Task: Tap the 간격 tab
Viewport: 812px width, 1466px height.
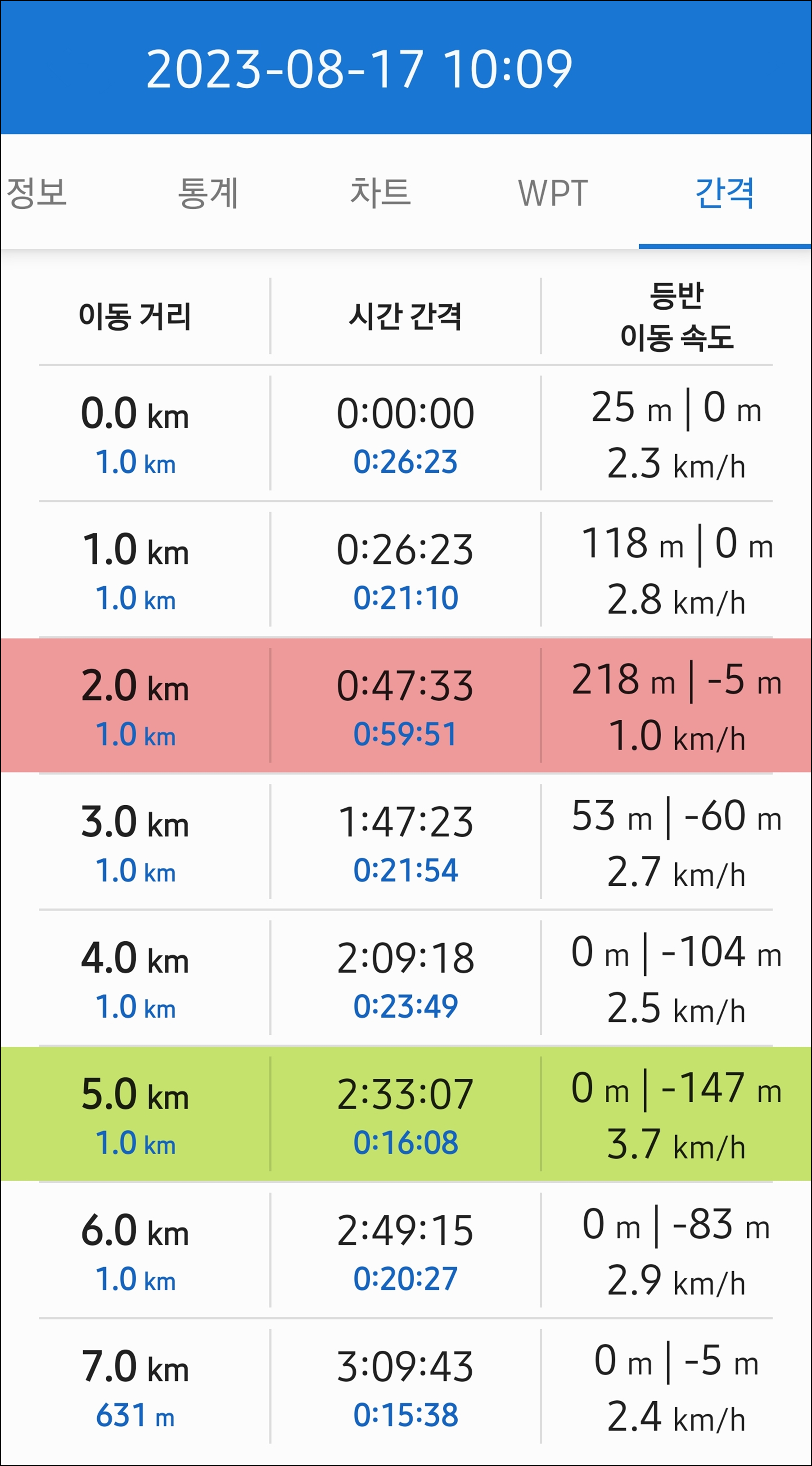Action: click(725, 192)
